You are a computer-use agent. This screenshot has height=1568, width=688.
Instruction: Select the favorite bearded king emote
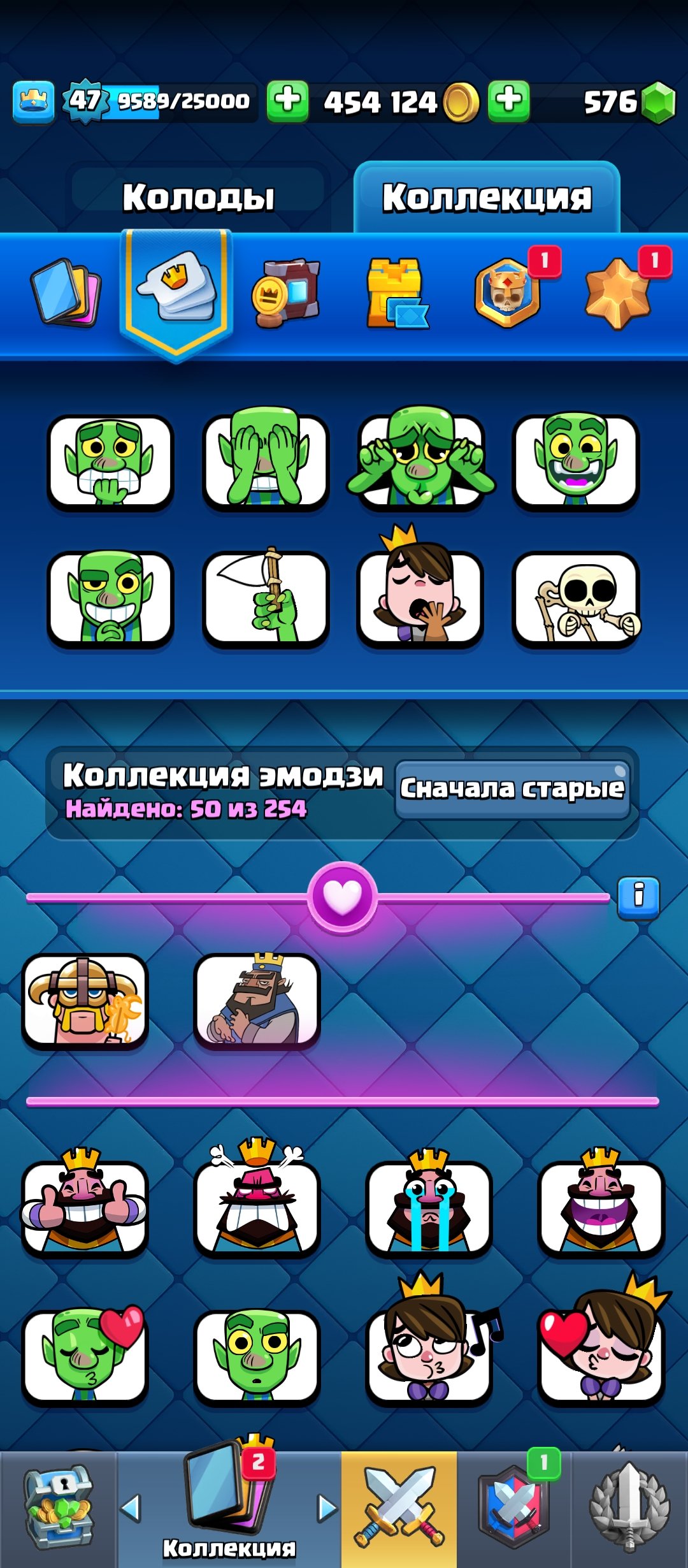point(257,1001)
